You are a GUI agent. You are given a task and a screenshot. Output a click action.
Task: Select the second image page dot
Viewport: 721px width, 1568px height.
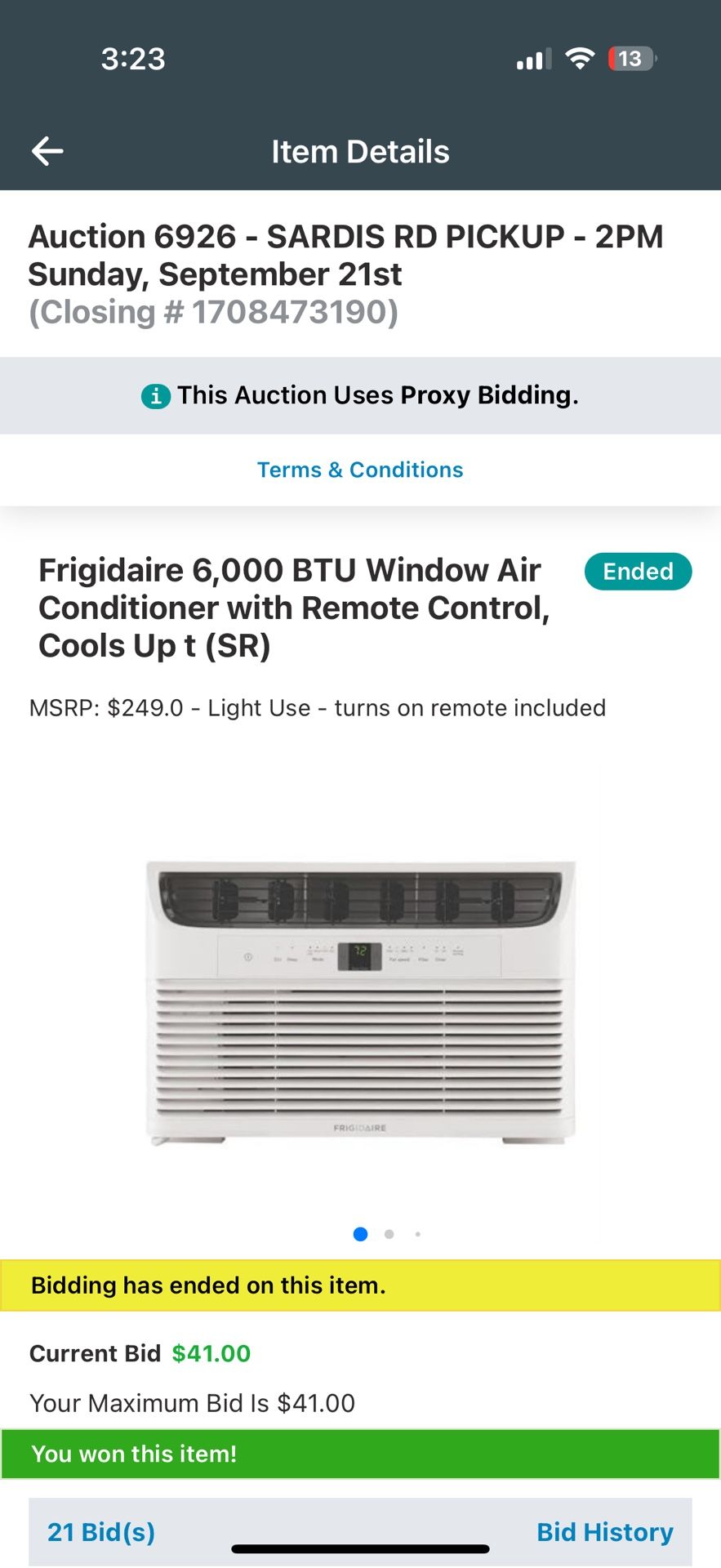389,1234
